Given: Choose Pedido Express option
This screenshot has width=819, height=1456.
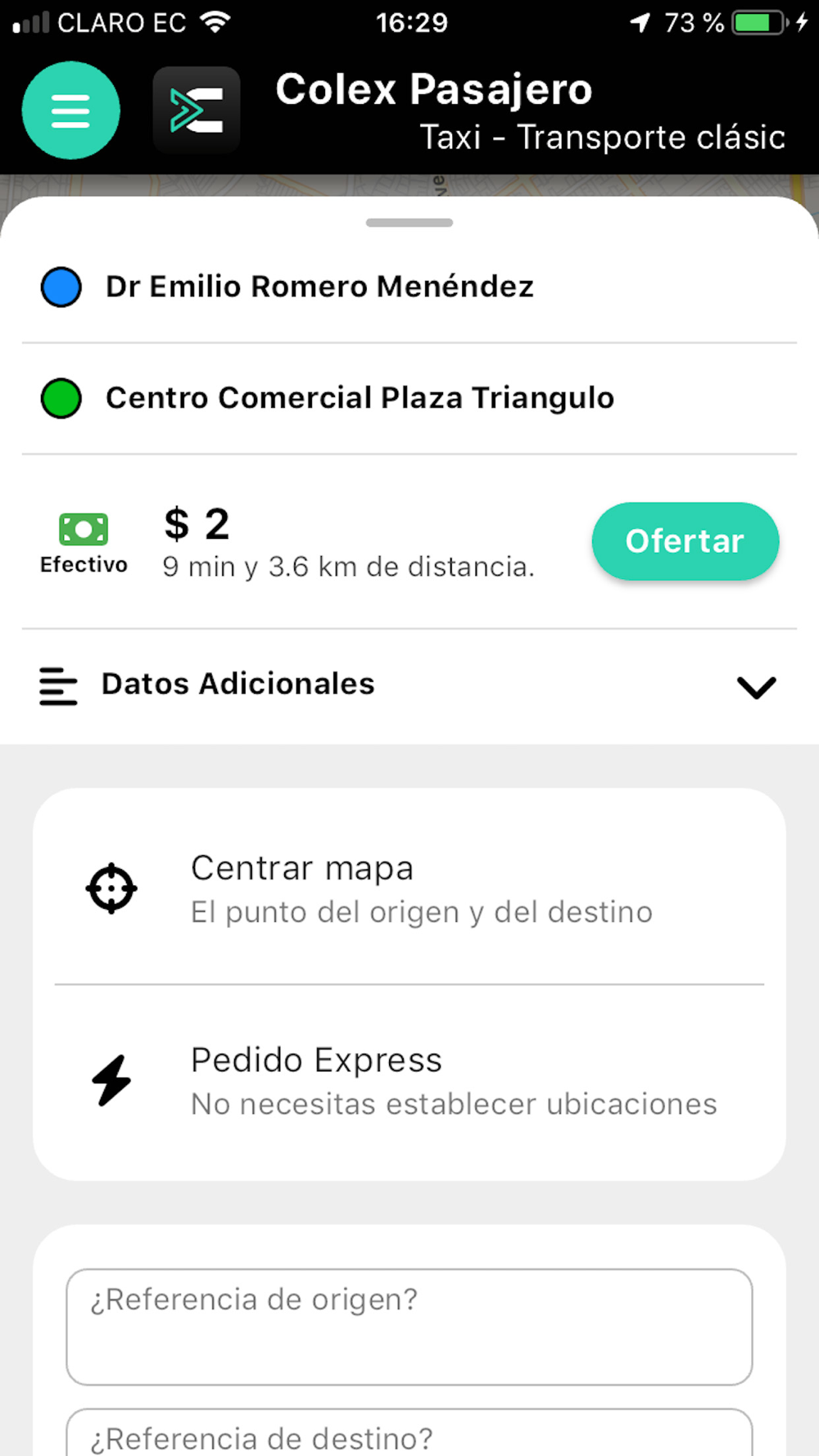Looking at the screenshot, I should tap(409, 1081).
